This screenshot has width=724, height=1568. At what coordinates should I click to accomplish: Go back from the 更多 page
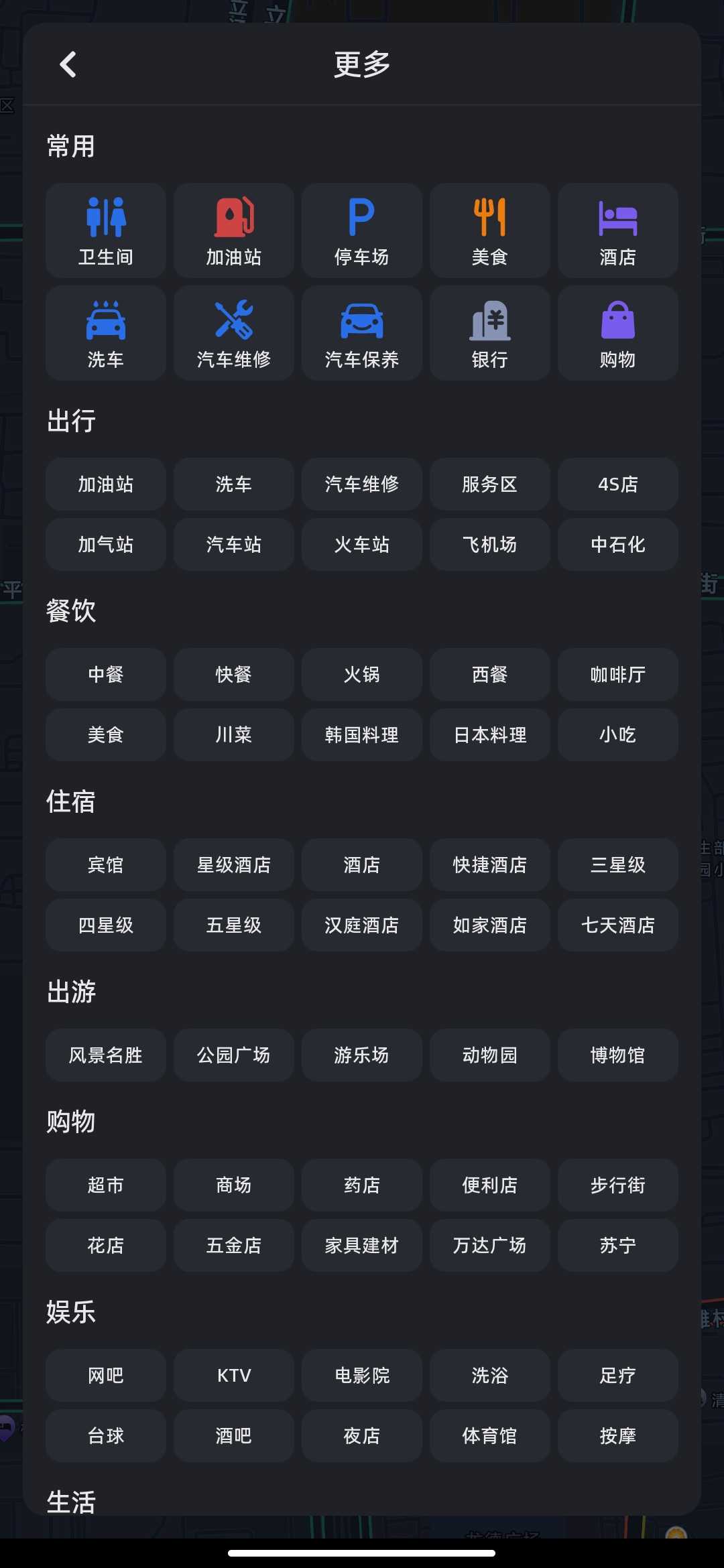(68, 65)
